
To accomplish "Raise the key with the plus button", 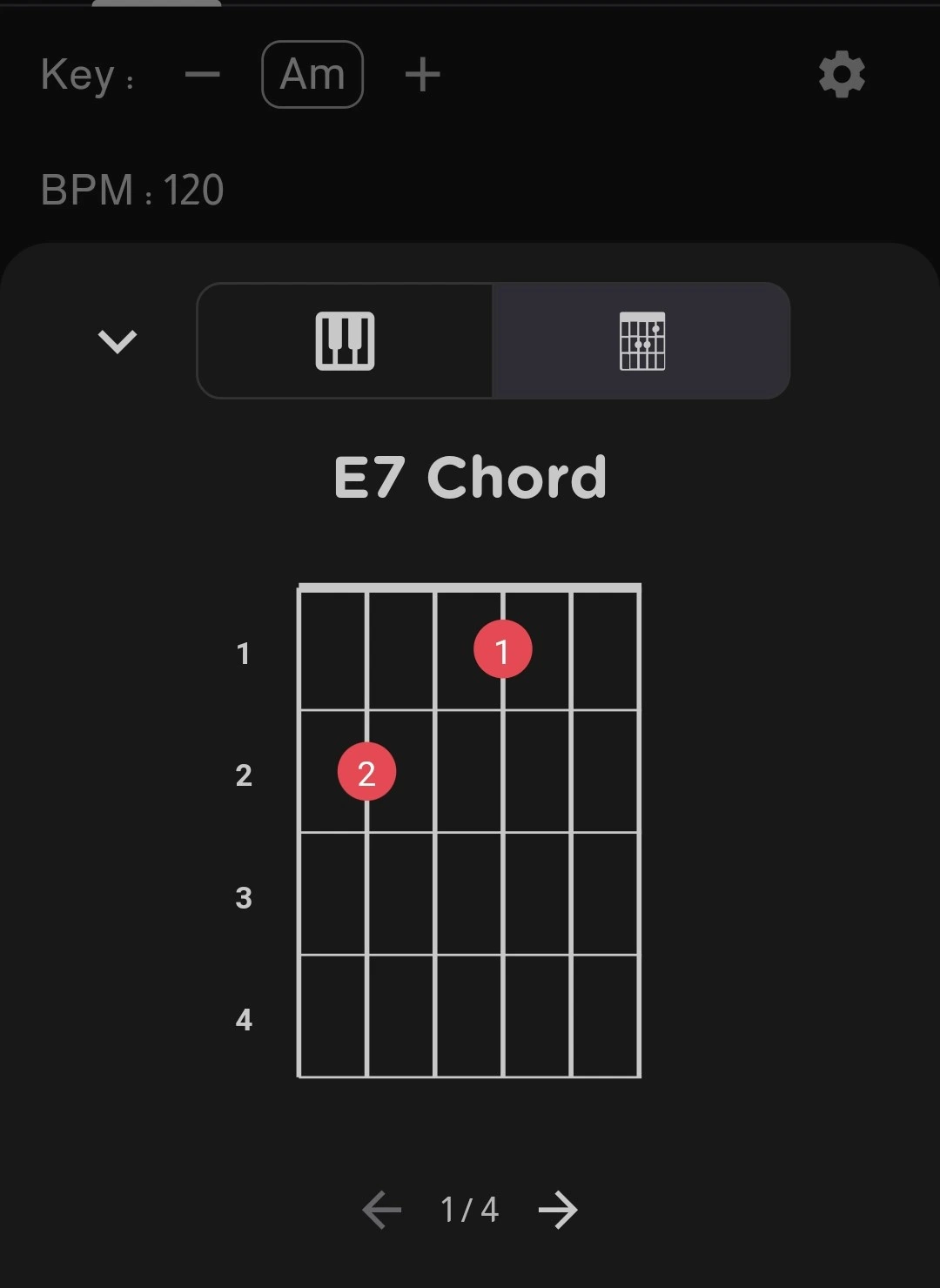I will click(423, 75).
